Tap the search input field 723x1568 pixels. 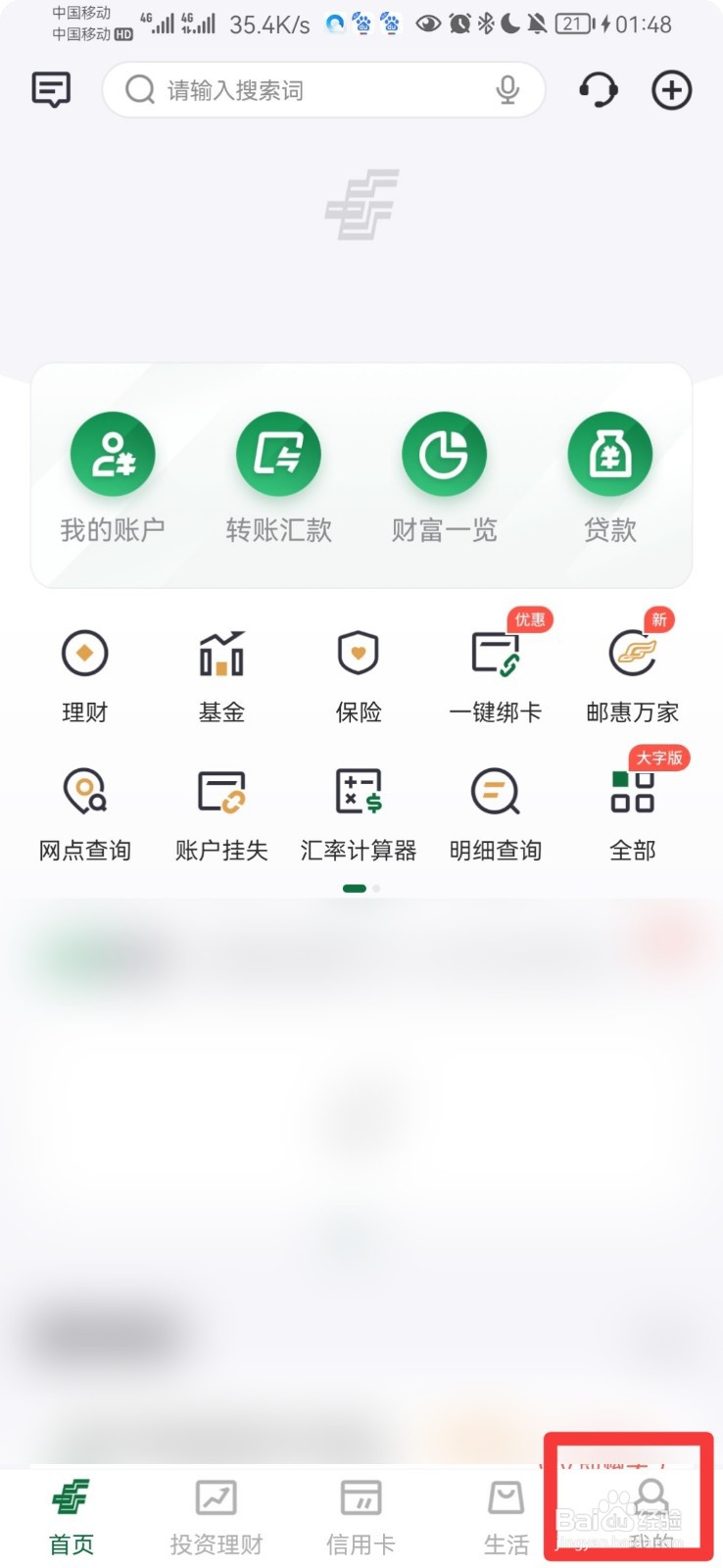click(x=294, y=90)
